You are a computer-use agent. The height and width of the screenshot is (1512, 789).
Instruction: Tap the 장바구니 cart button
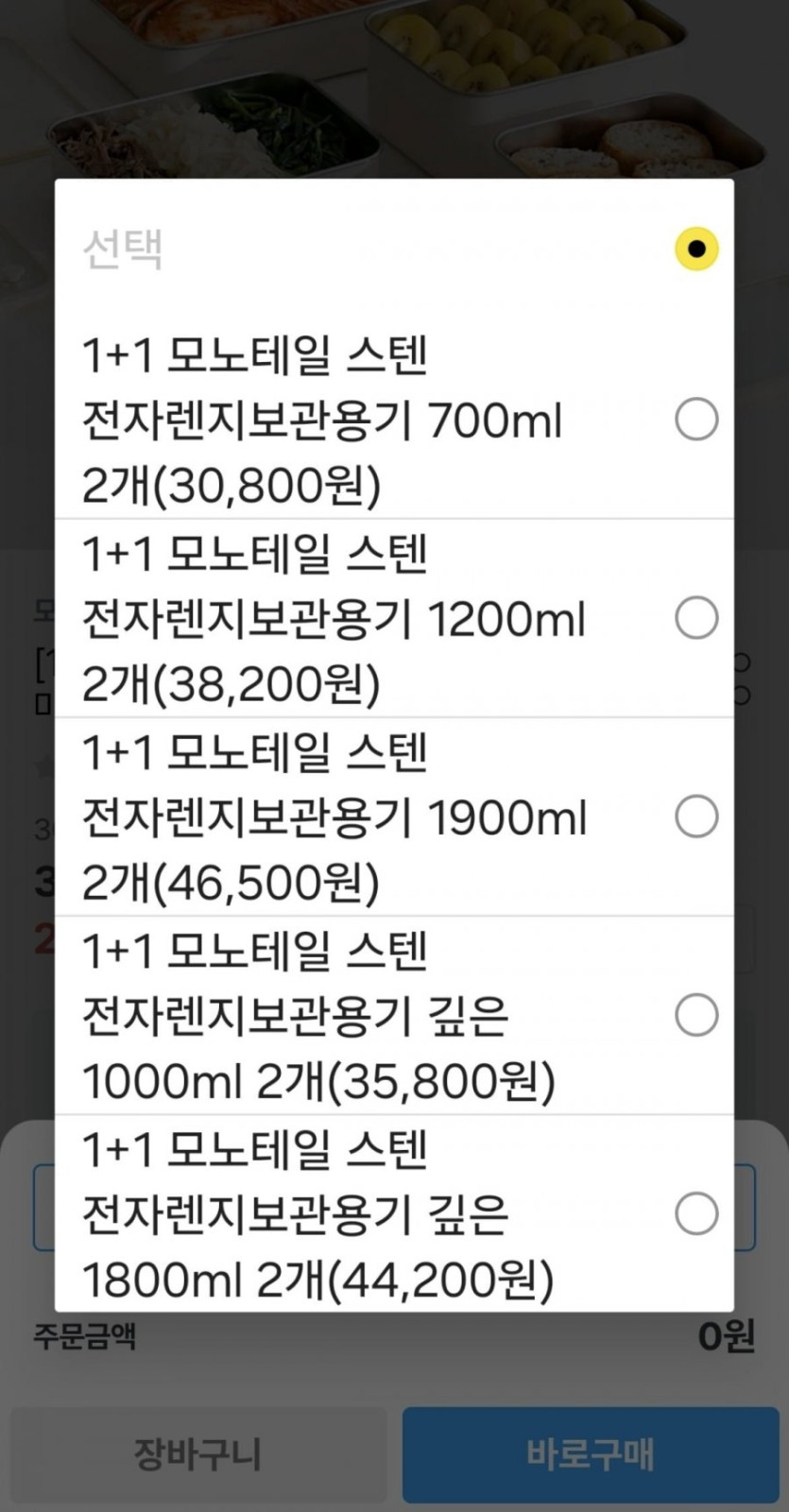click(x=198, y=1454)
